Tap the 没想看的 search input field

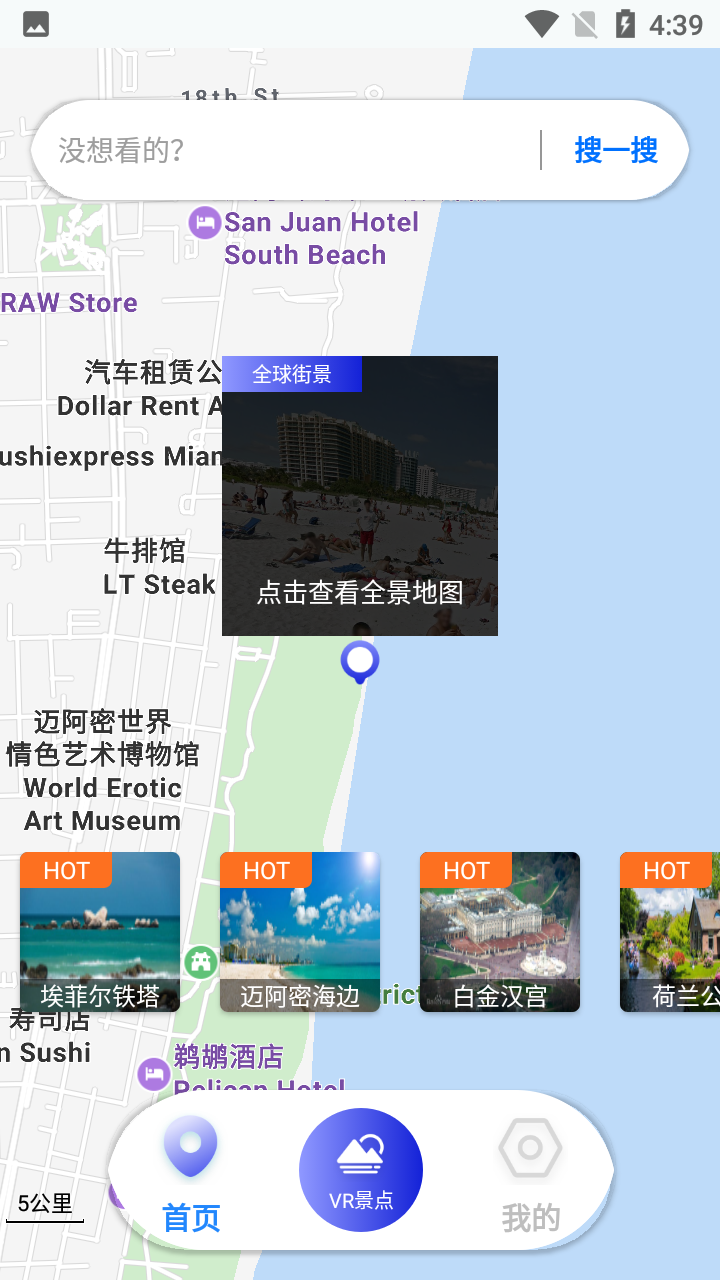[280, 150]
